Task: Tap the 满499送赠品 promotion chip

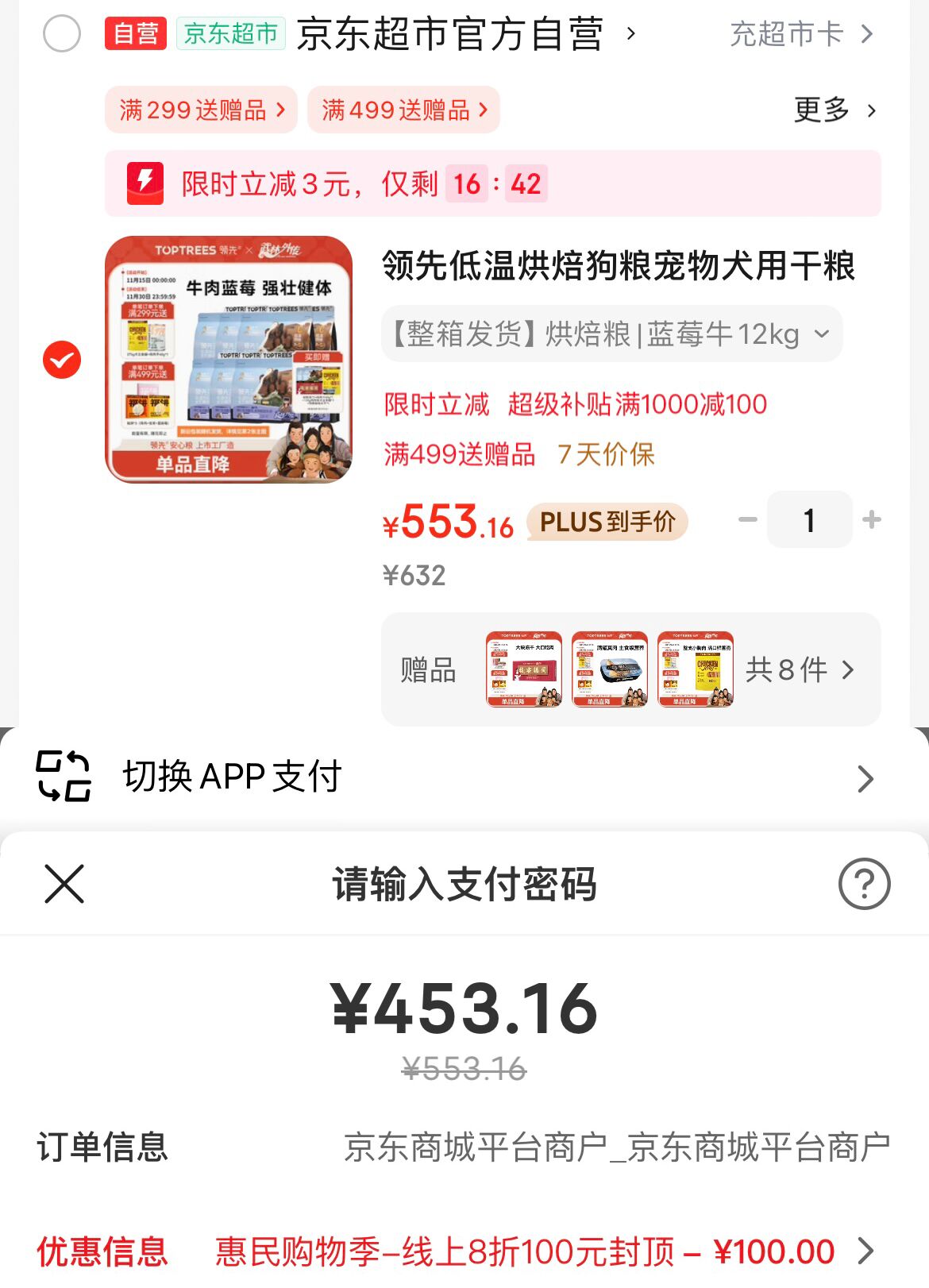Action: click(403, 110)
